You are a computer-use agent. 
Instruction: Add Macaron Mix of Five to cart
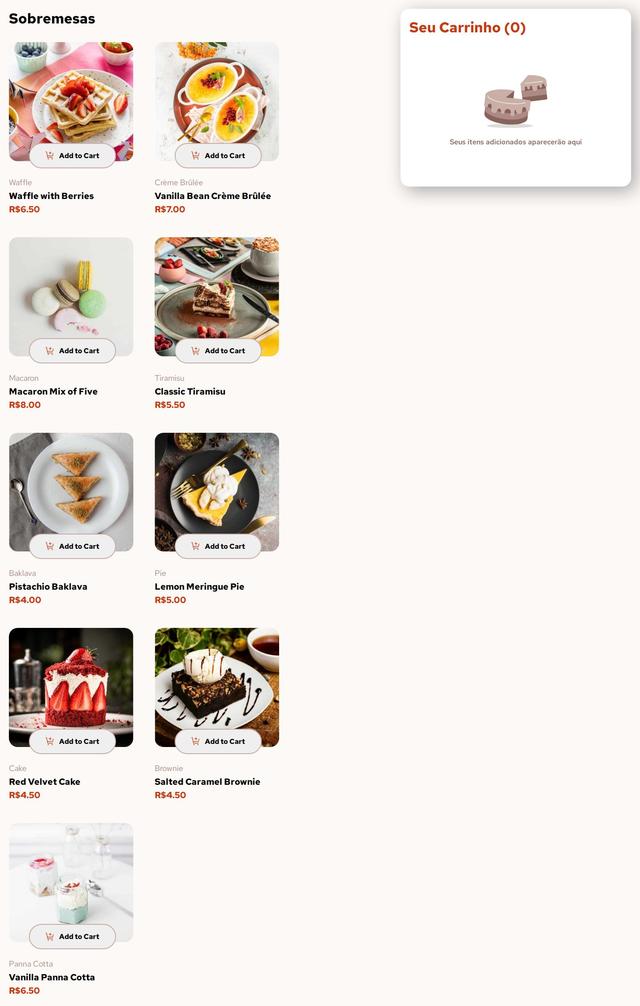72,351
